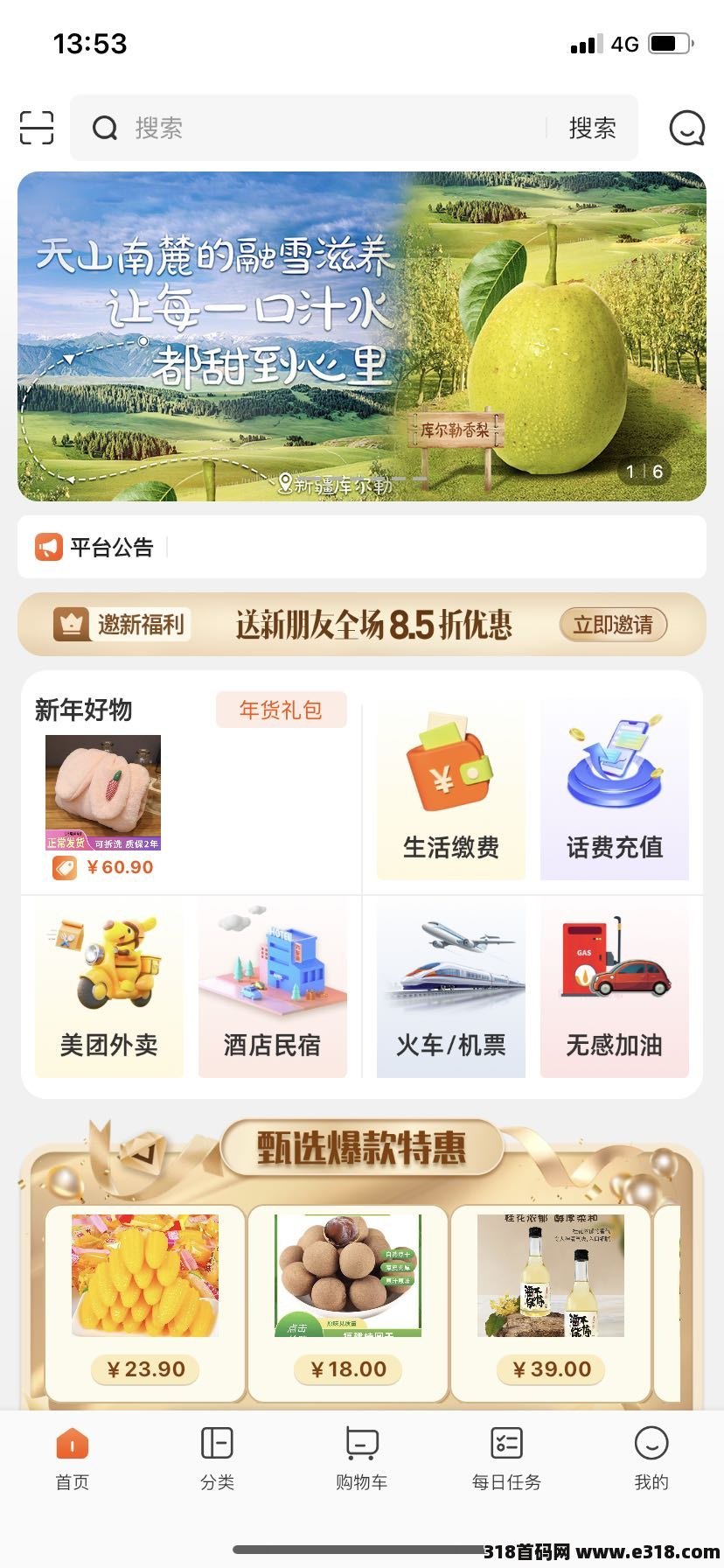Open the scan code icon

[x=37, y=128]
